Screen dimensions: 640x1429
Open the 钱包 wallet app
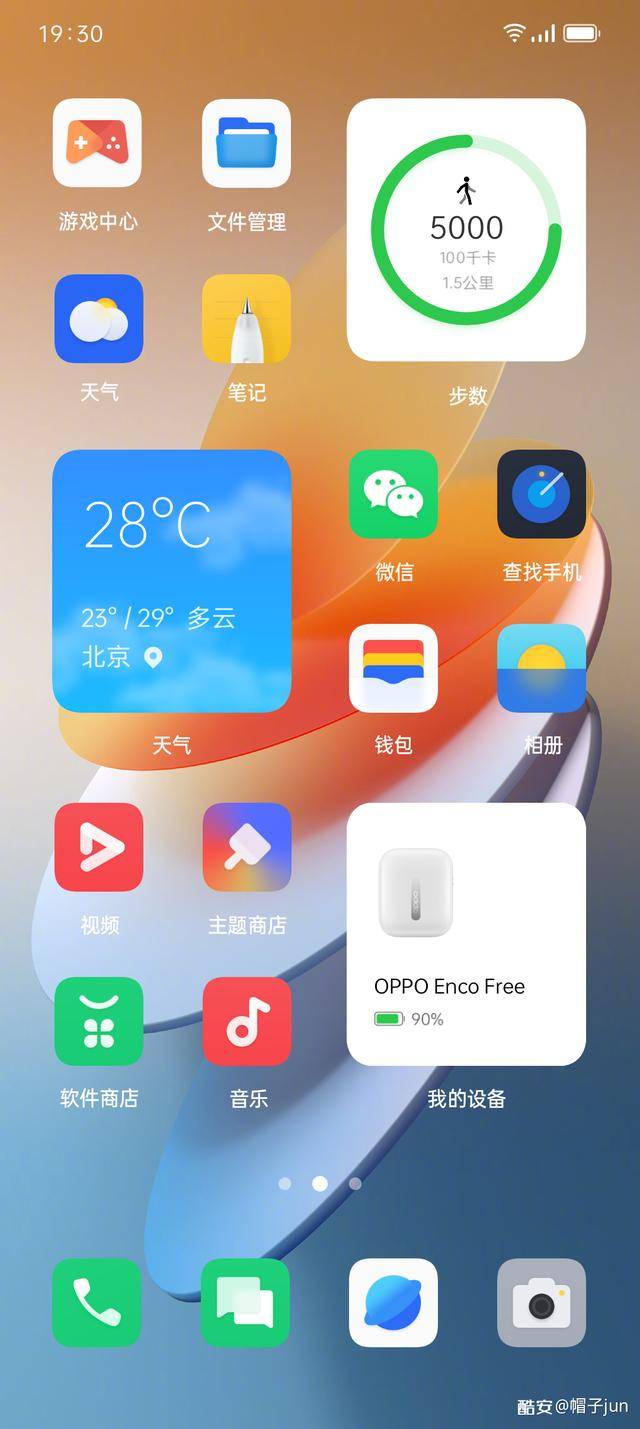coord(393,668)
